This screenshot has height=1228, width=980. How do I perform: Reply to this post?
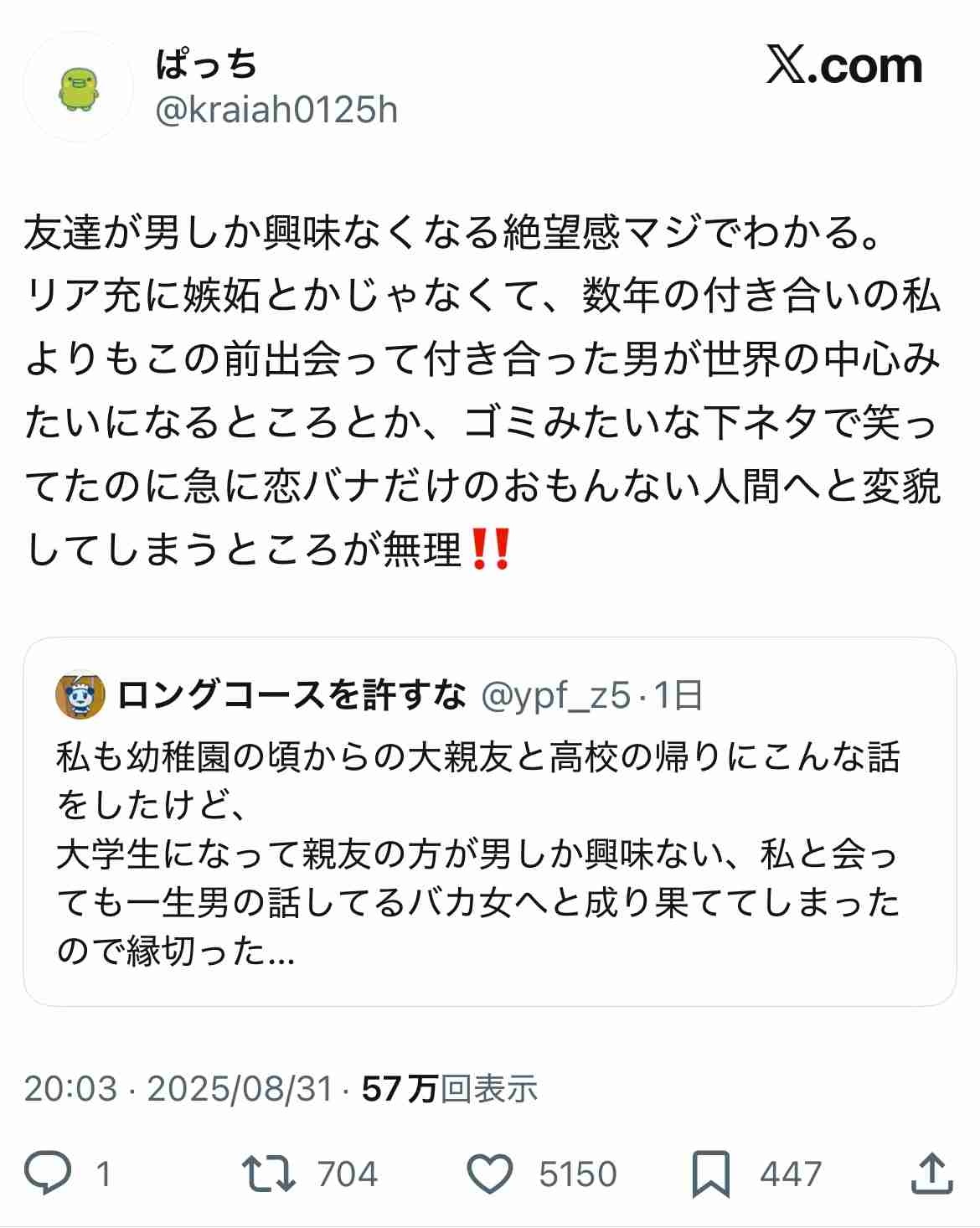click(x=48, y=1173)
